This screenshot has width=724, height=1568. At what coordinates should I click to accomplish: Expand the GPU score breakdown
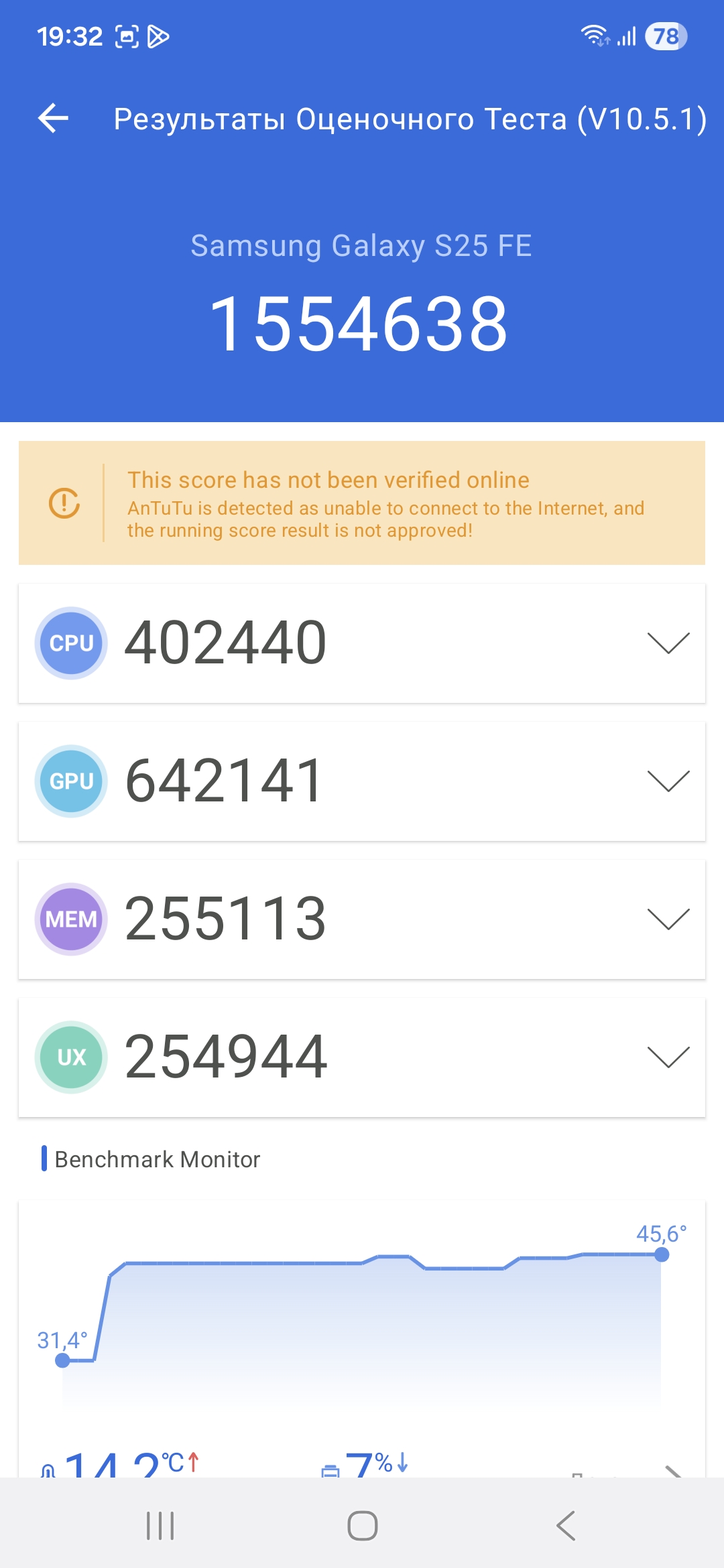[668, 781]
